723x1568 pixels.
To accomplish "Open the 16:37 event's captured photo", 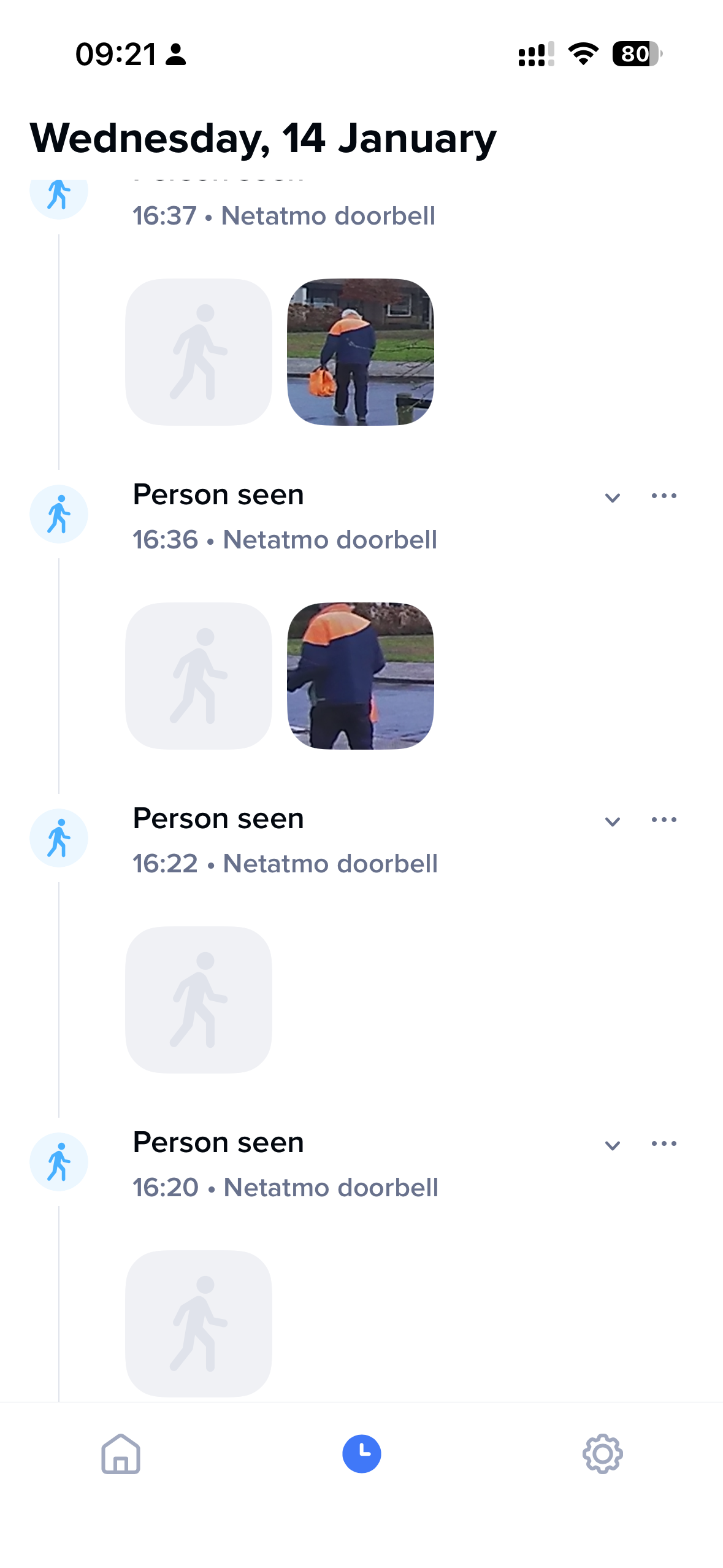I will click(361, 352).
